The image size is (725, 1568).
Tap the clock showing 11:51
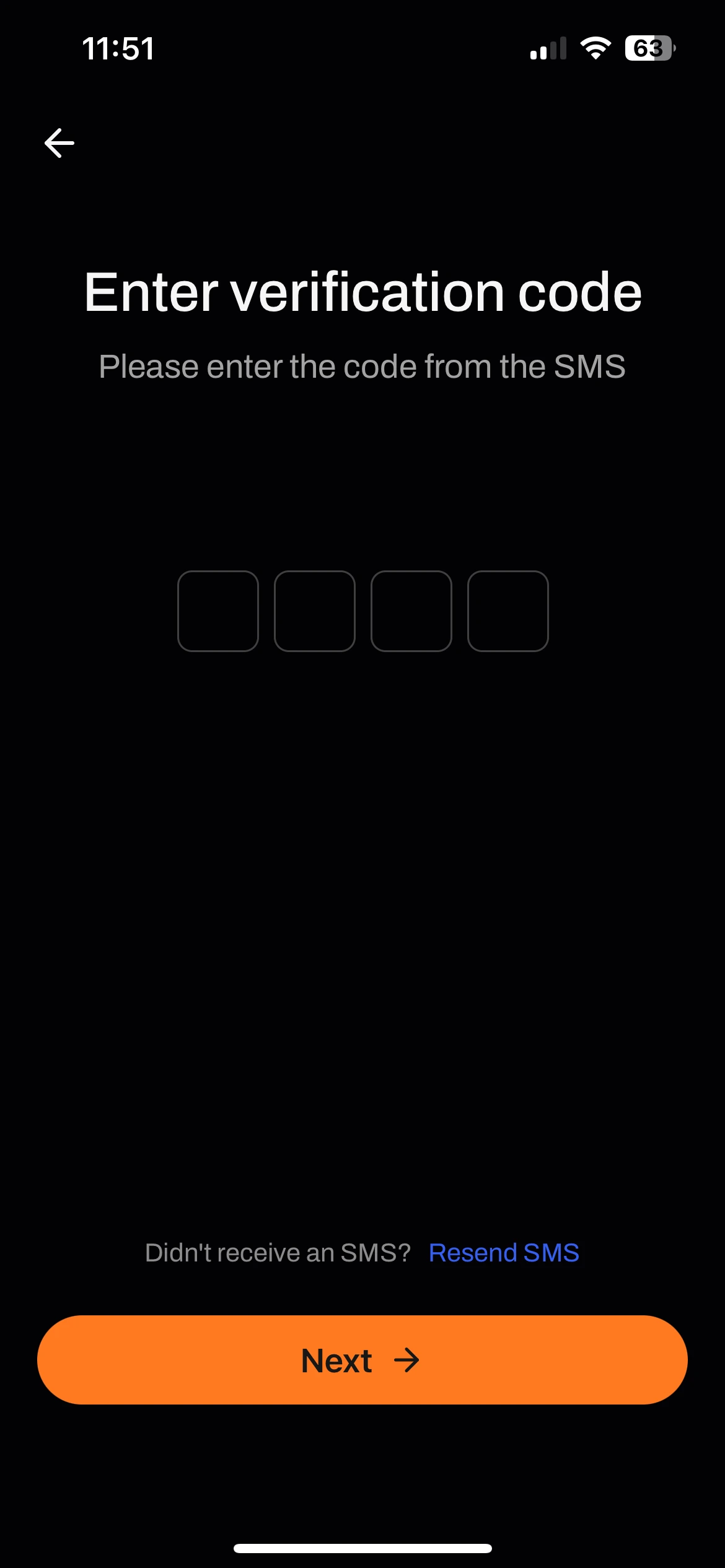[118, 49]
